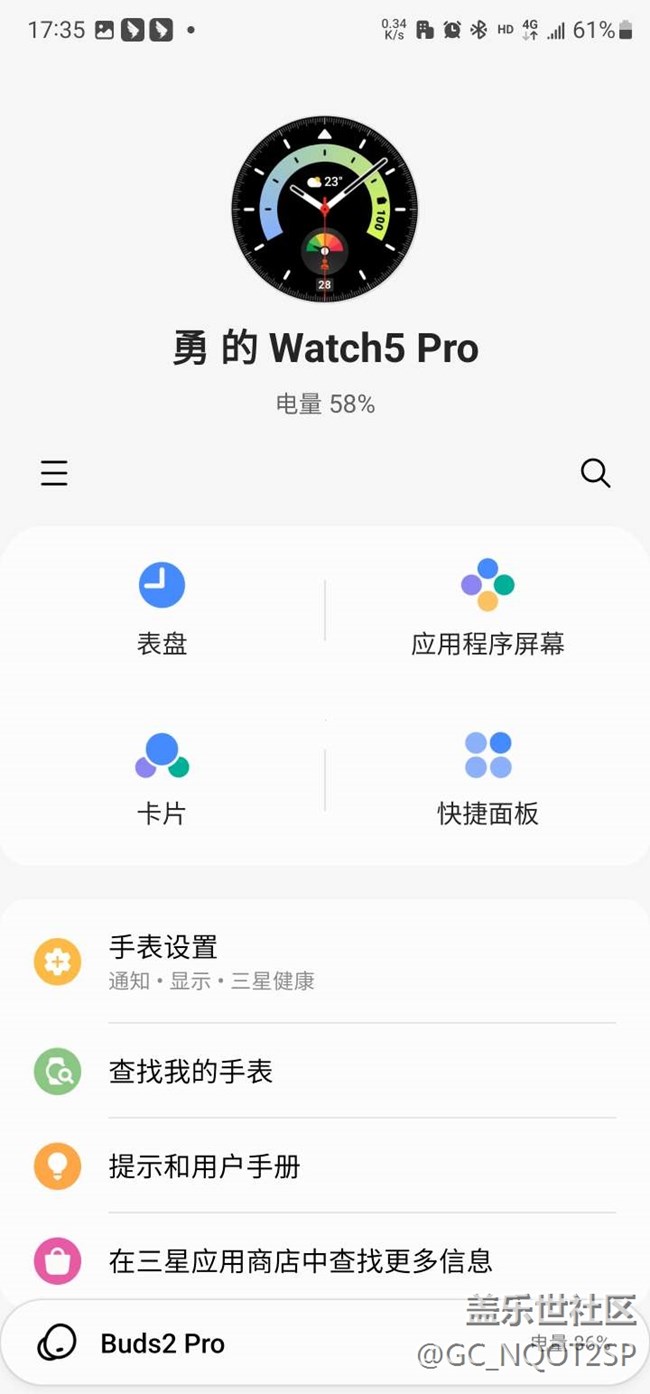Tap 查找我的手表 row
Image resolution: width=650 pixels, height=1394 pixels.
point(325,1071)
